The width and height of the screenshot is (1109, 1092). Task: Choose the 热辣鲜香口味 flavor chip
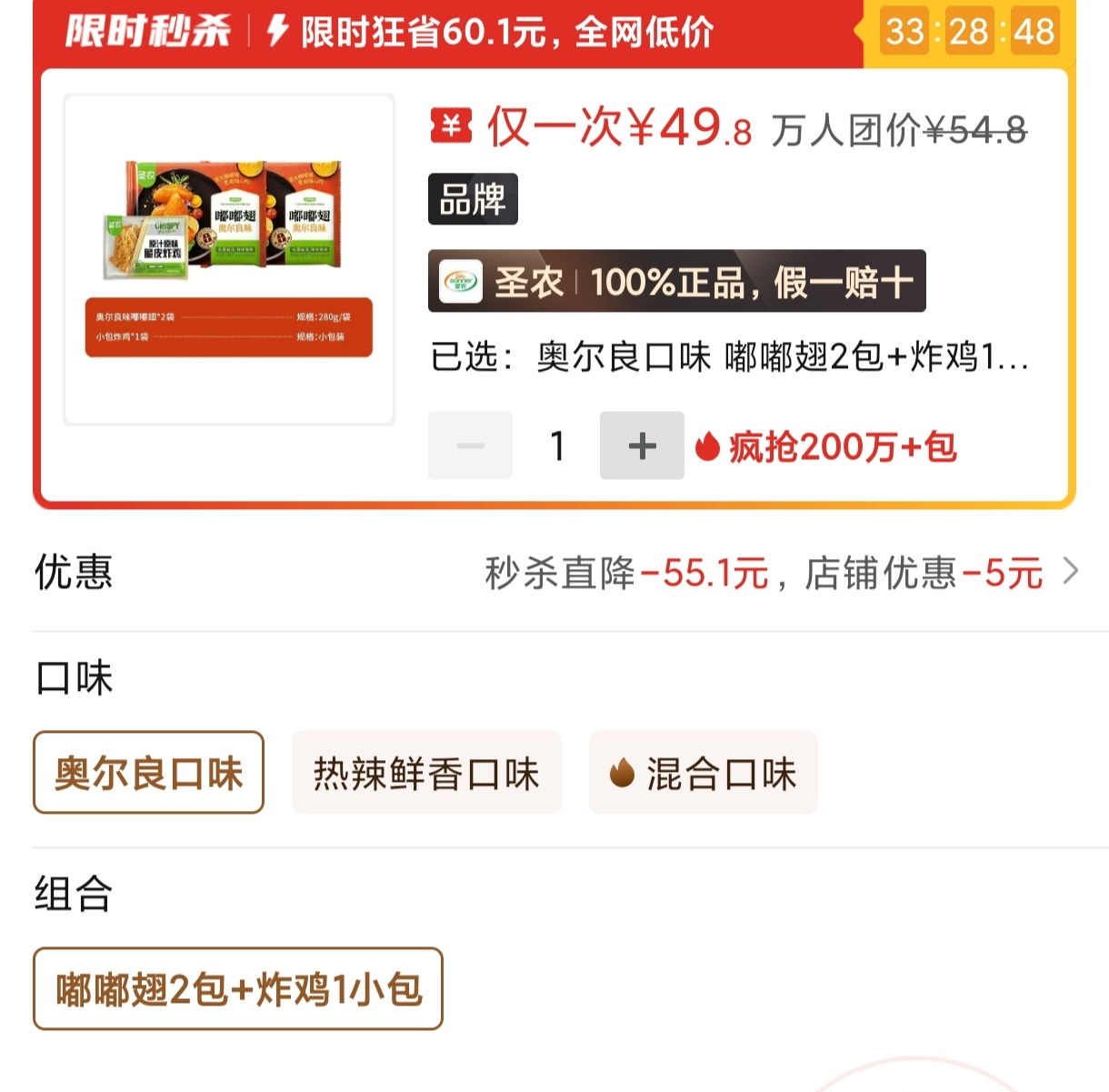(x=425, y=773)
